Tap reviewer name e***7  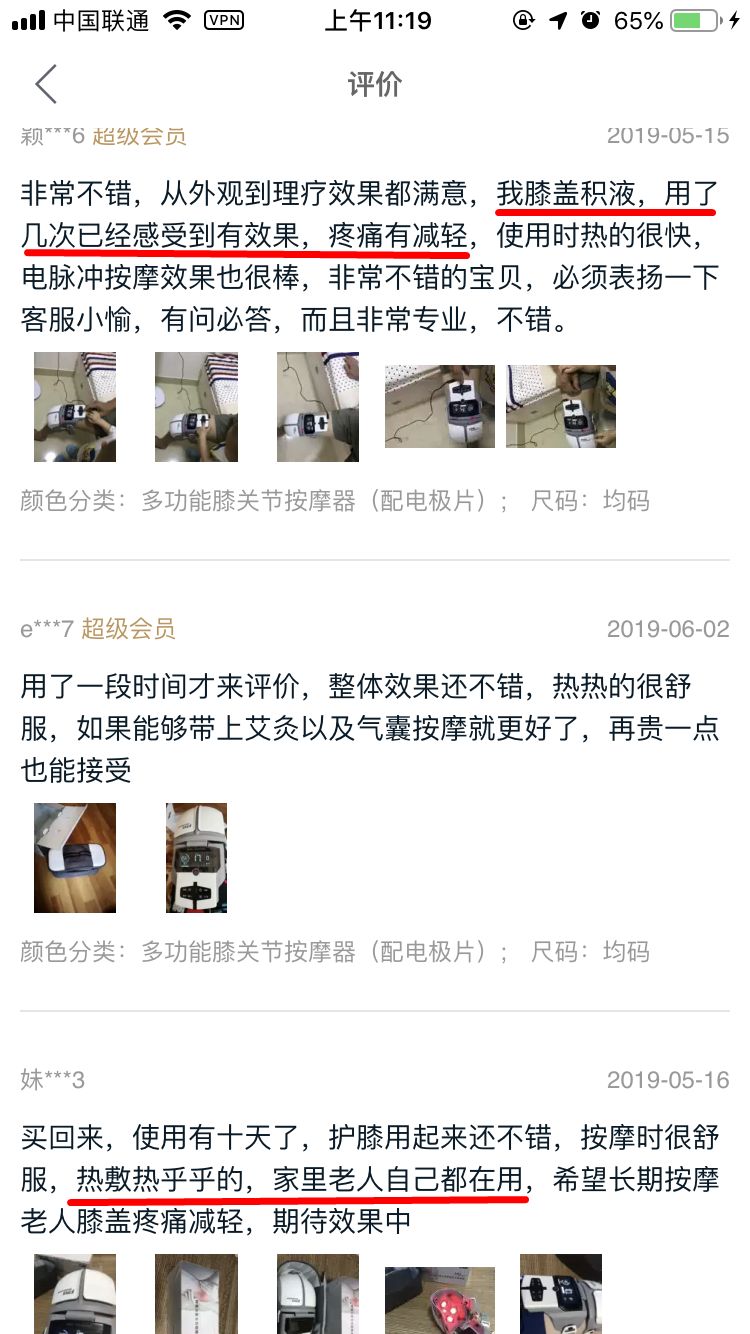(46, 630)
